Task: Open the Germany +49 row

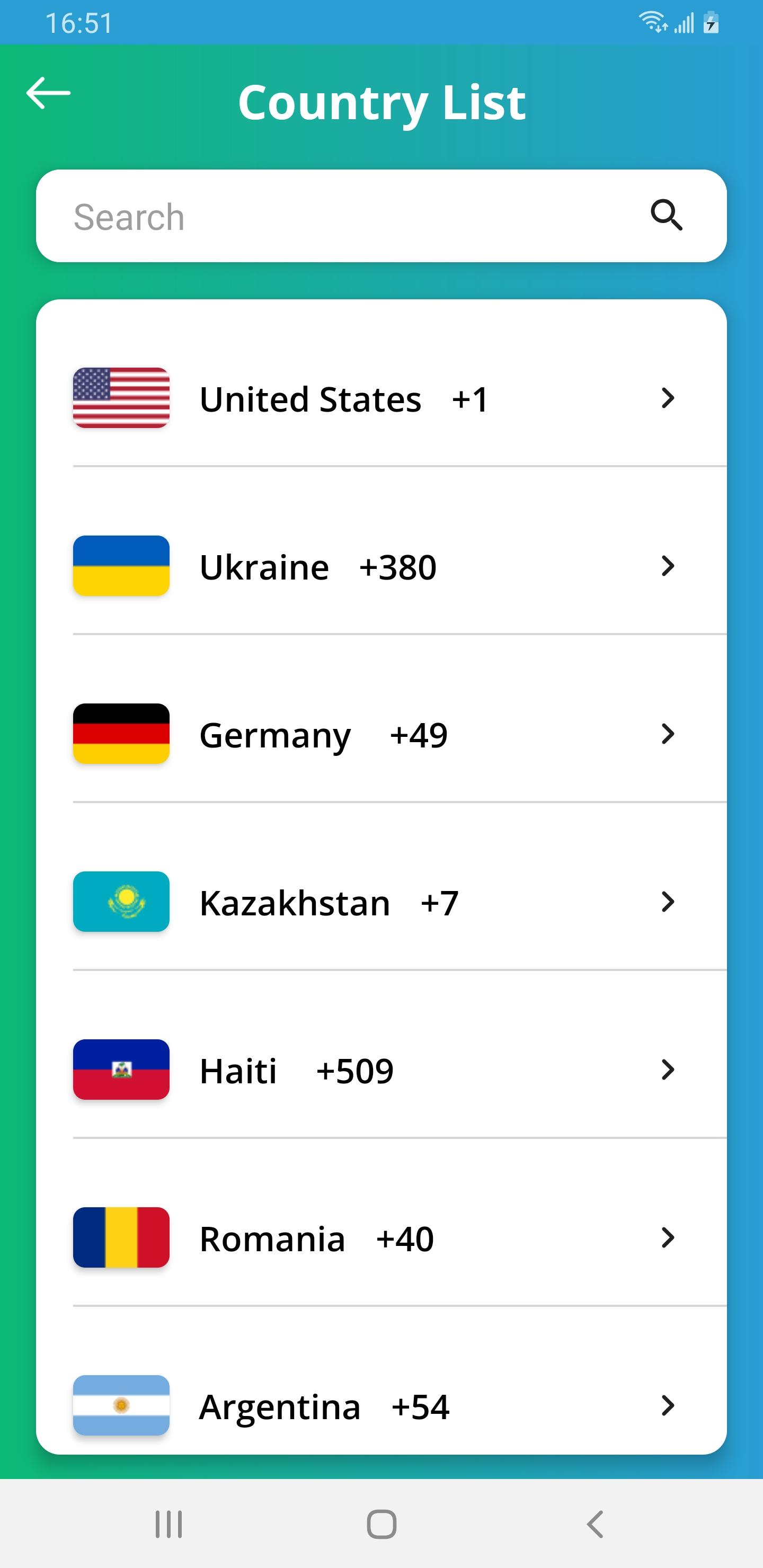Action: (x=381, y=735)
